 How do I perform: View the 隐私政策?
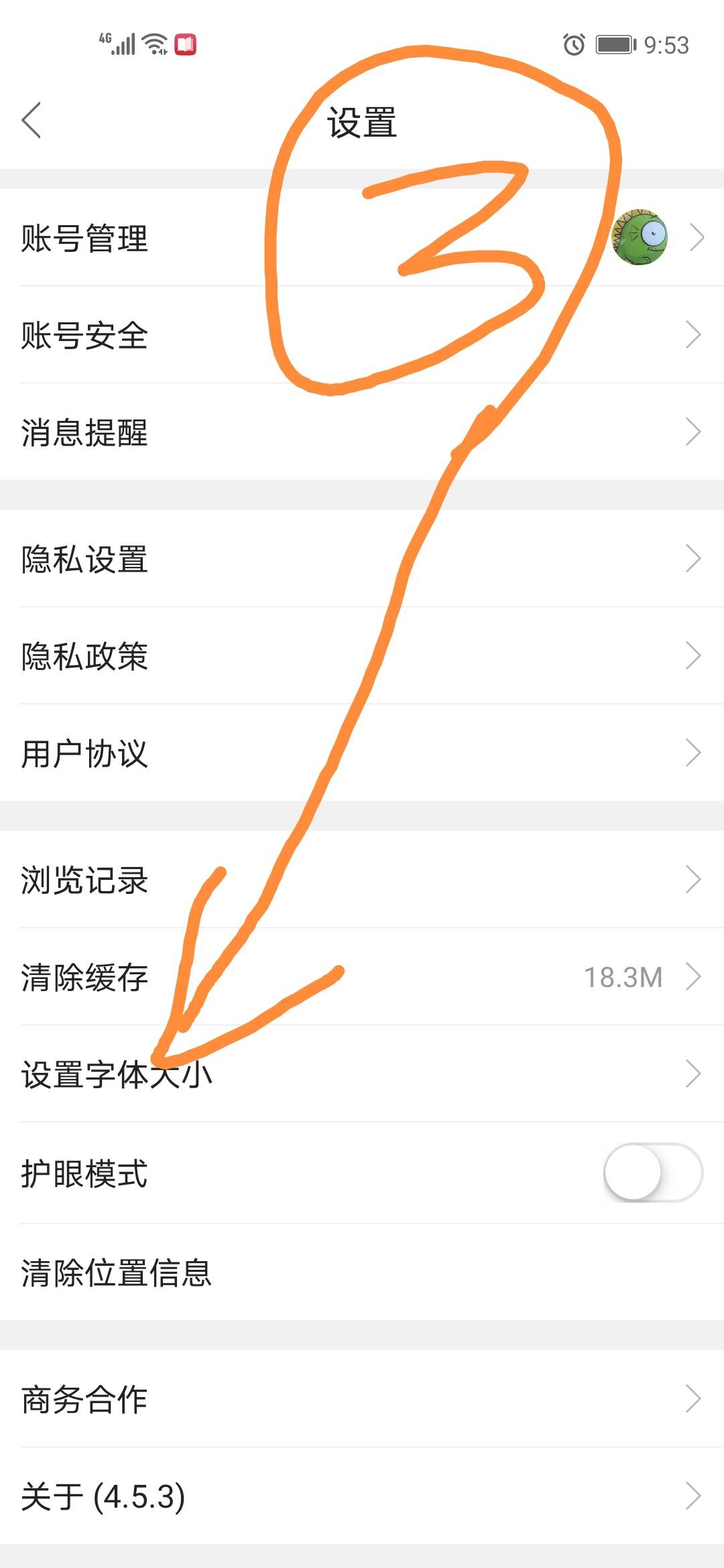click(362, 655)
